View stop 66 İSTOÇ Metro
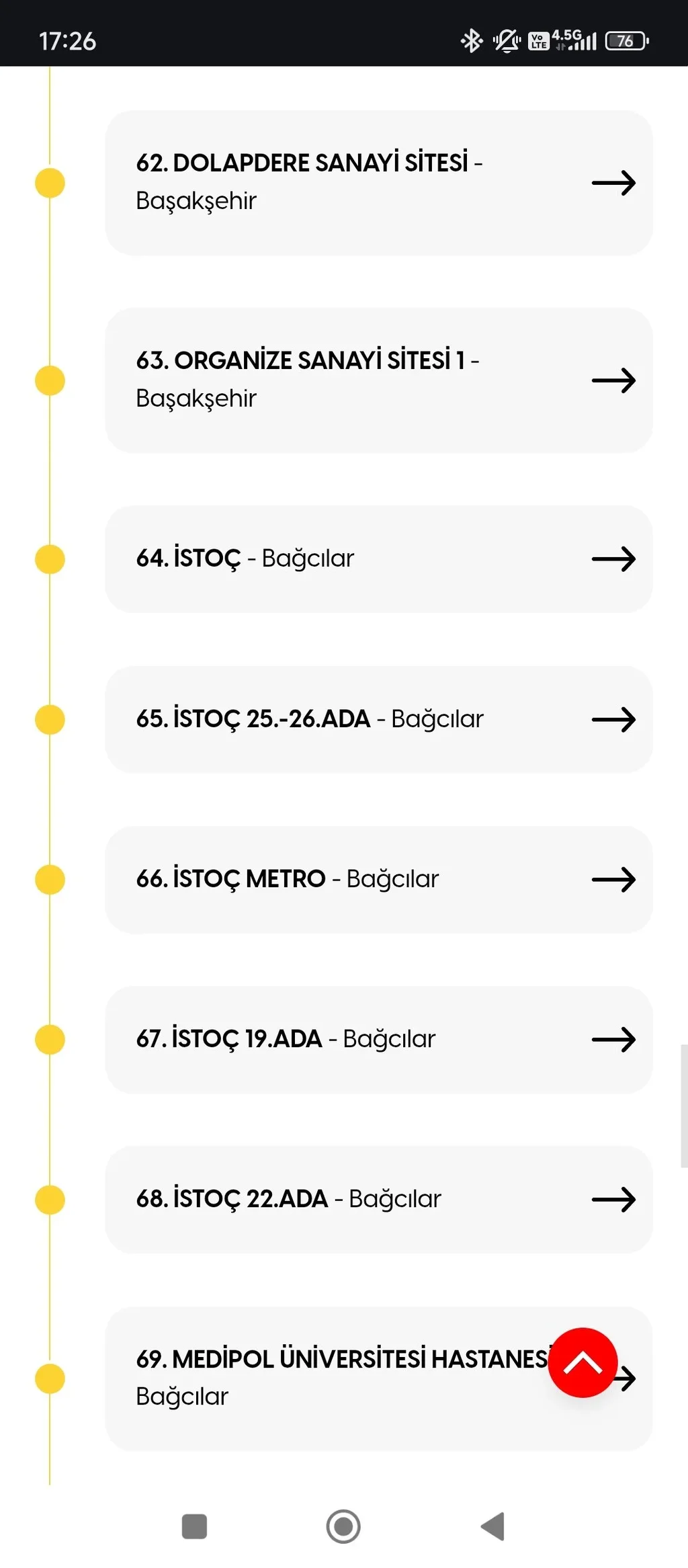 (378, 879)
